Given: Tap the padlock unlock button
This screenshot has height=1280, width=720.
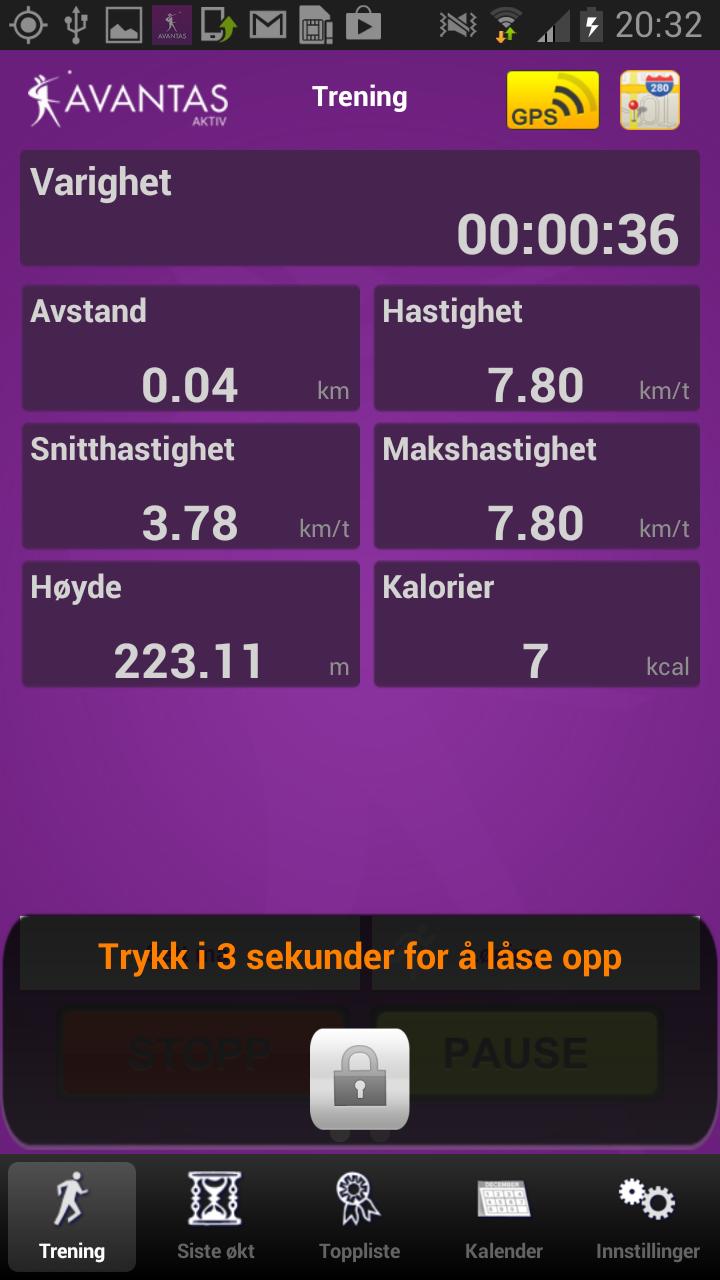Looking at the screenshot, I should click(x=360, y=1079).
